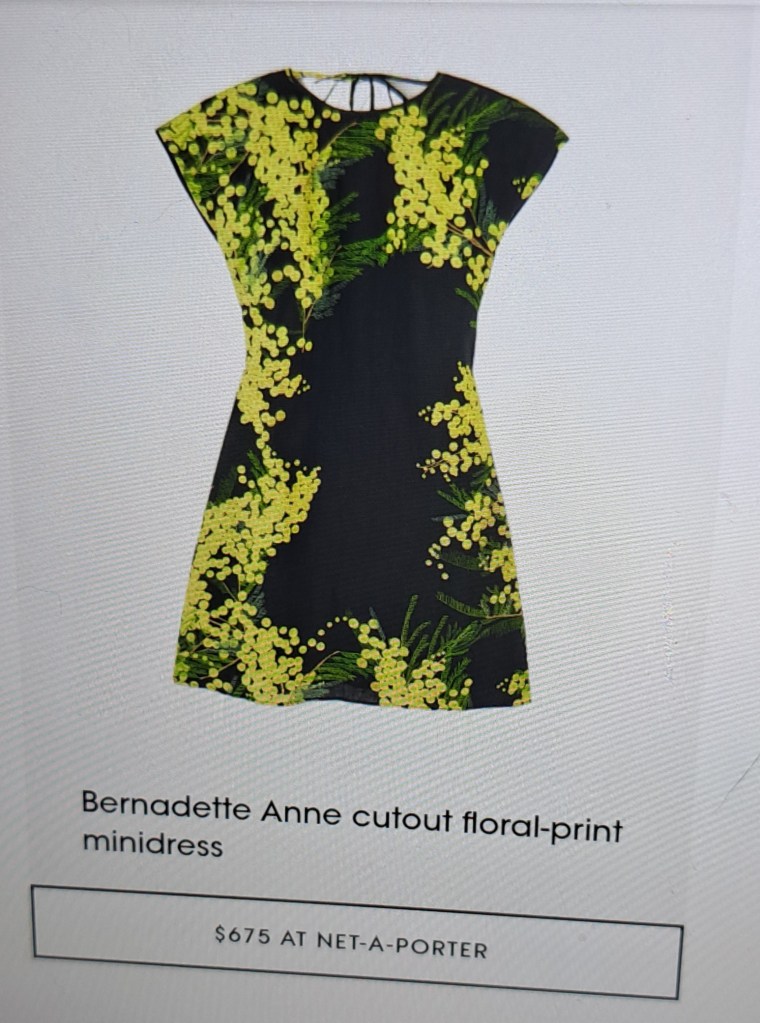The image size is (760, 1023).
Task: Open the Bernadette Anne minidress product image
Action: click(360, 390)
